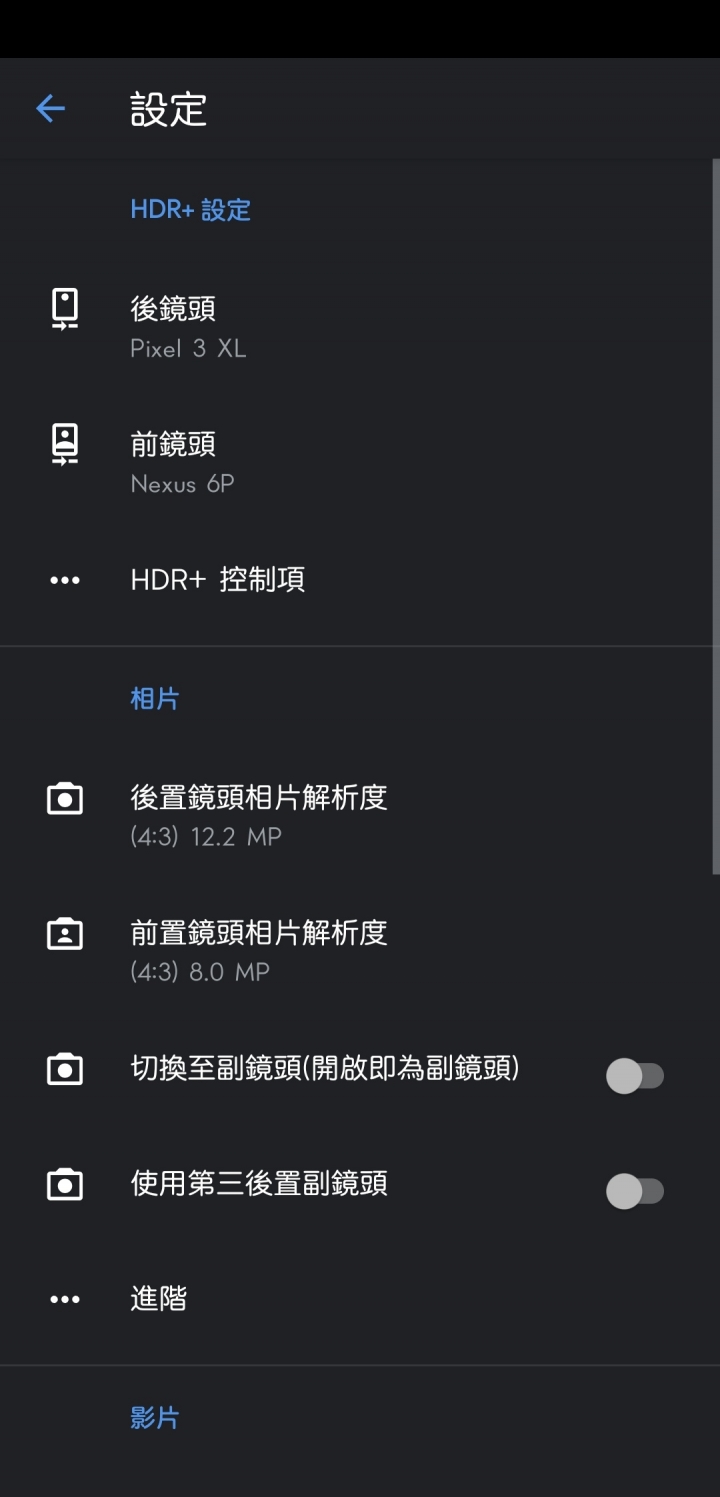This screenshot has height=1497, width=720.
Task: Open the 進階 settings row
Action: click(360, 1299)
